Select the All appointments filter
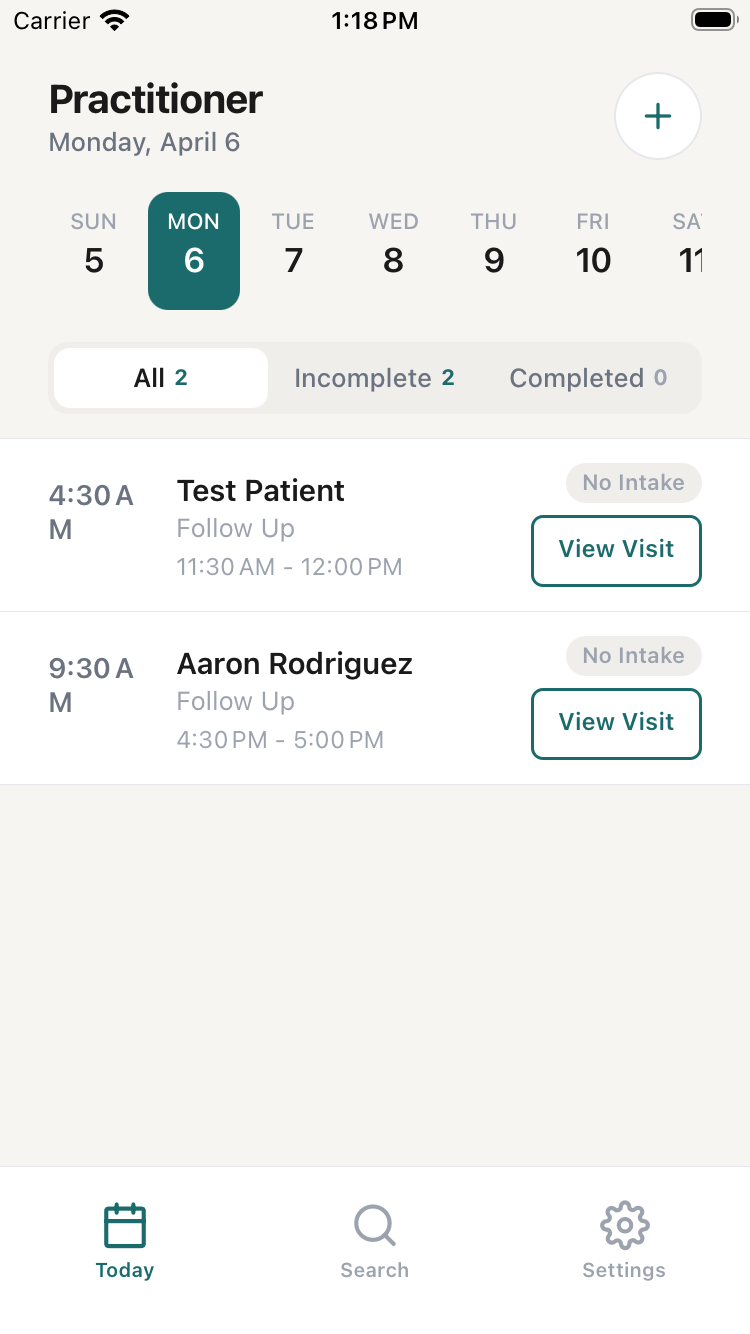Viewport: 750px width, 1334px height. 160,378
